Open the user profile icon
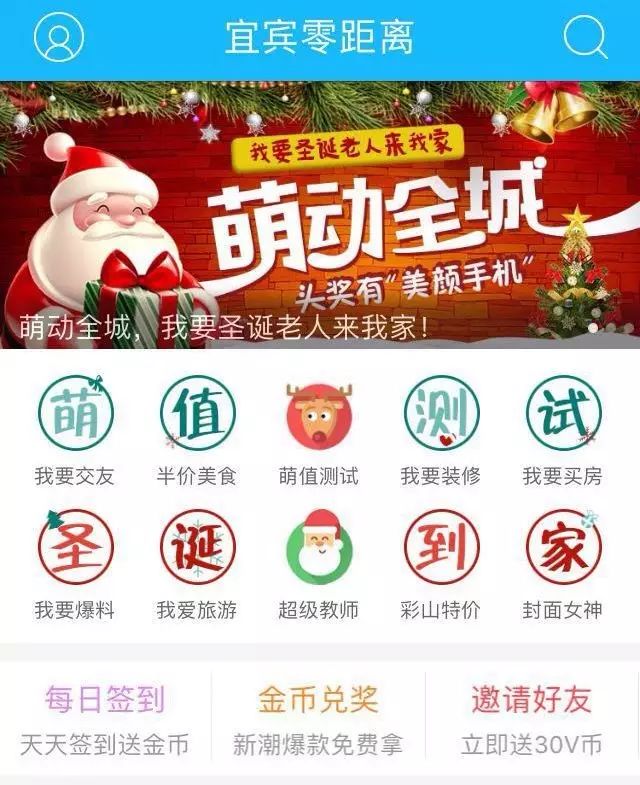640x785 pixels. (x=59, y=39)
